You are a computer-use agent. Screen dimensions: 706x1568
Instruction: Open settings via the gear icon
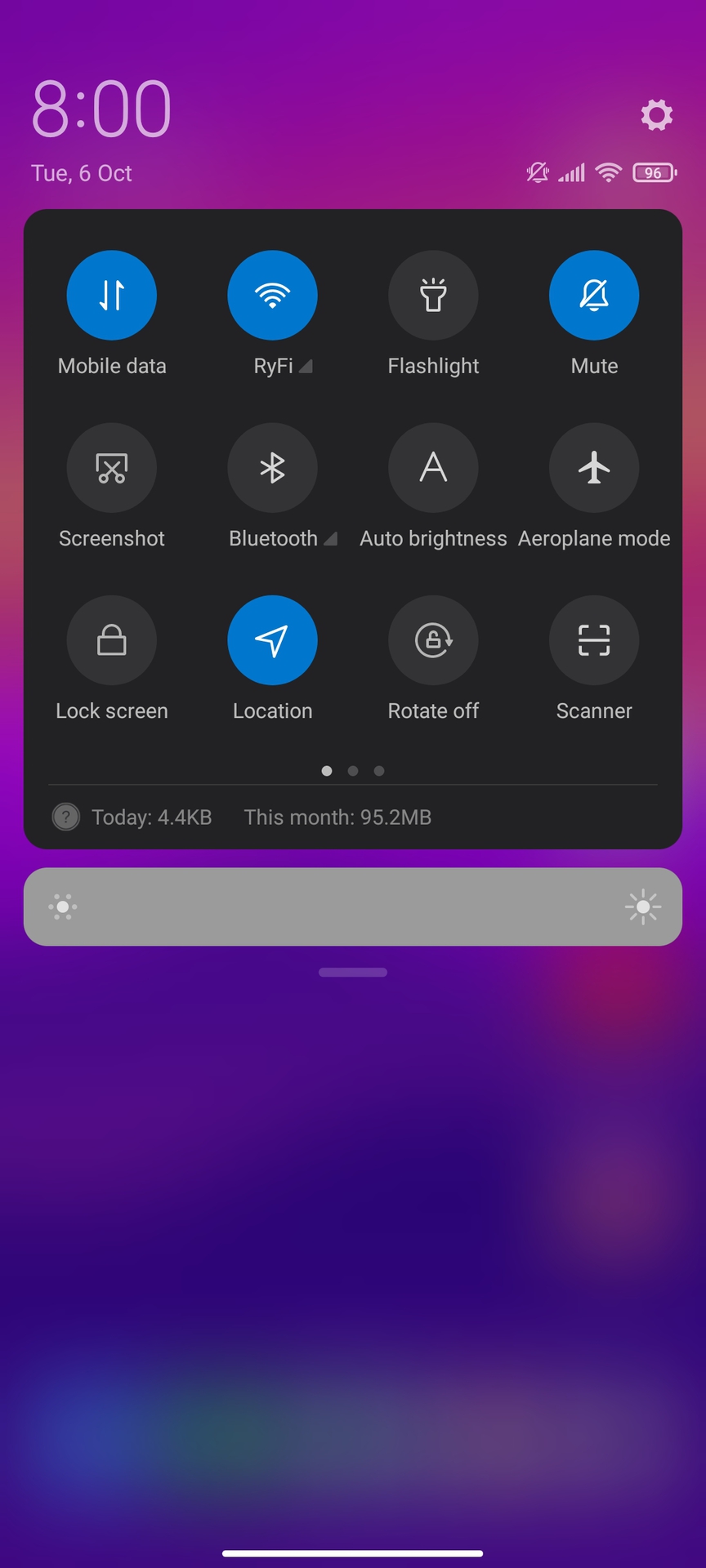(x=656, y=115)
